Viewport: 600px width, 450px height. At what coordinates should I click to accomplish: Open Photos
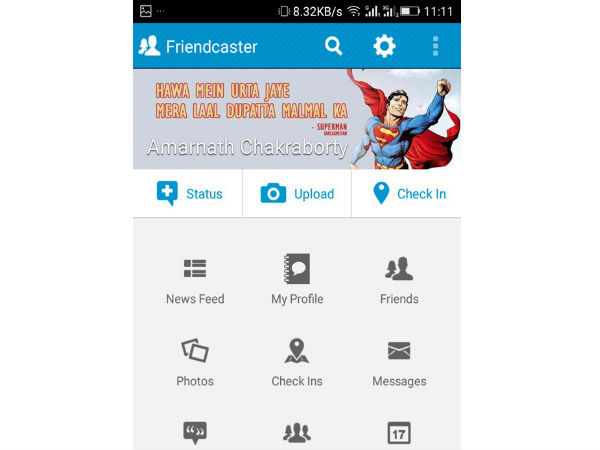195,362
